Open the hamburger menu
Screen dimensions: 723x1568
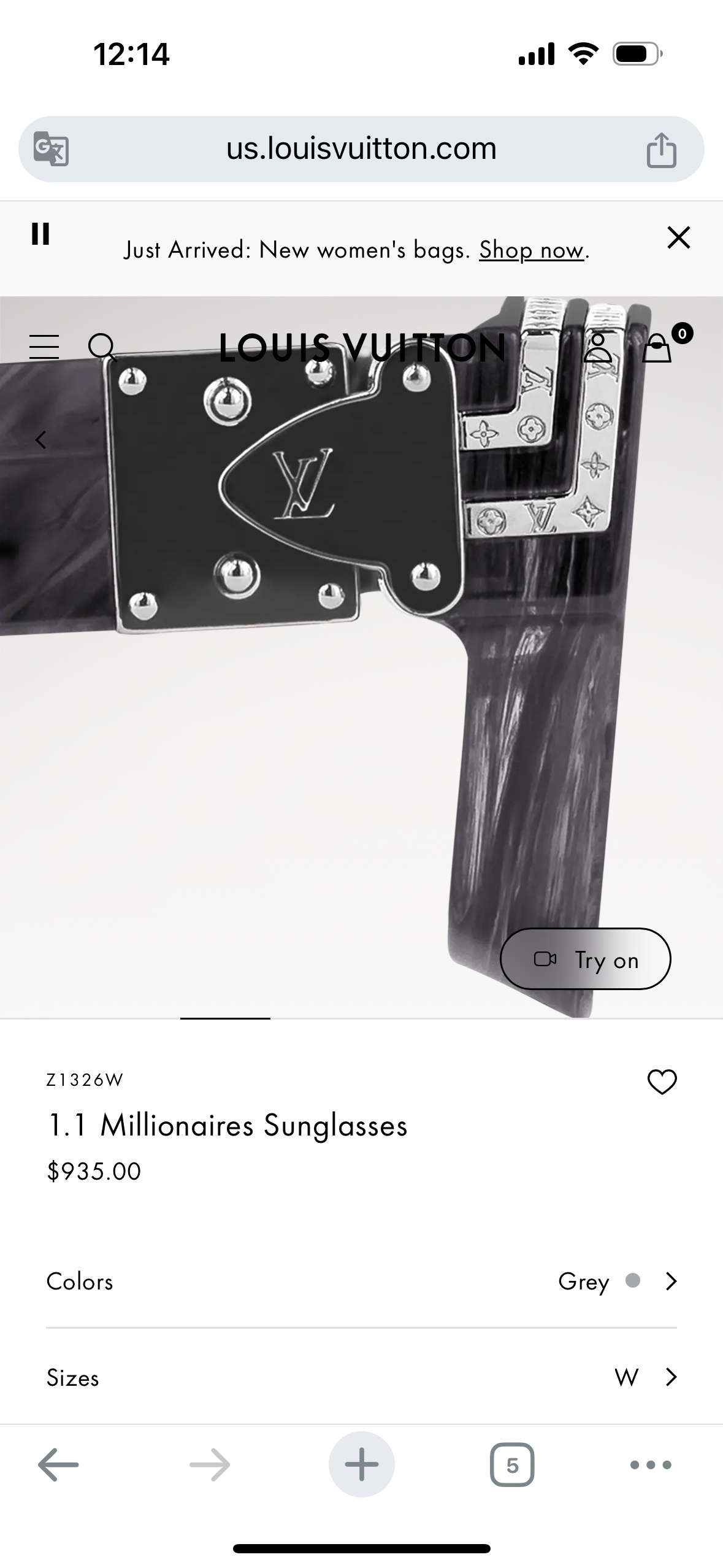[x=44, y=347]
